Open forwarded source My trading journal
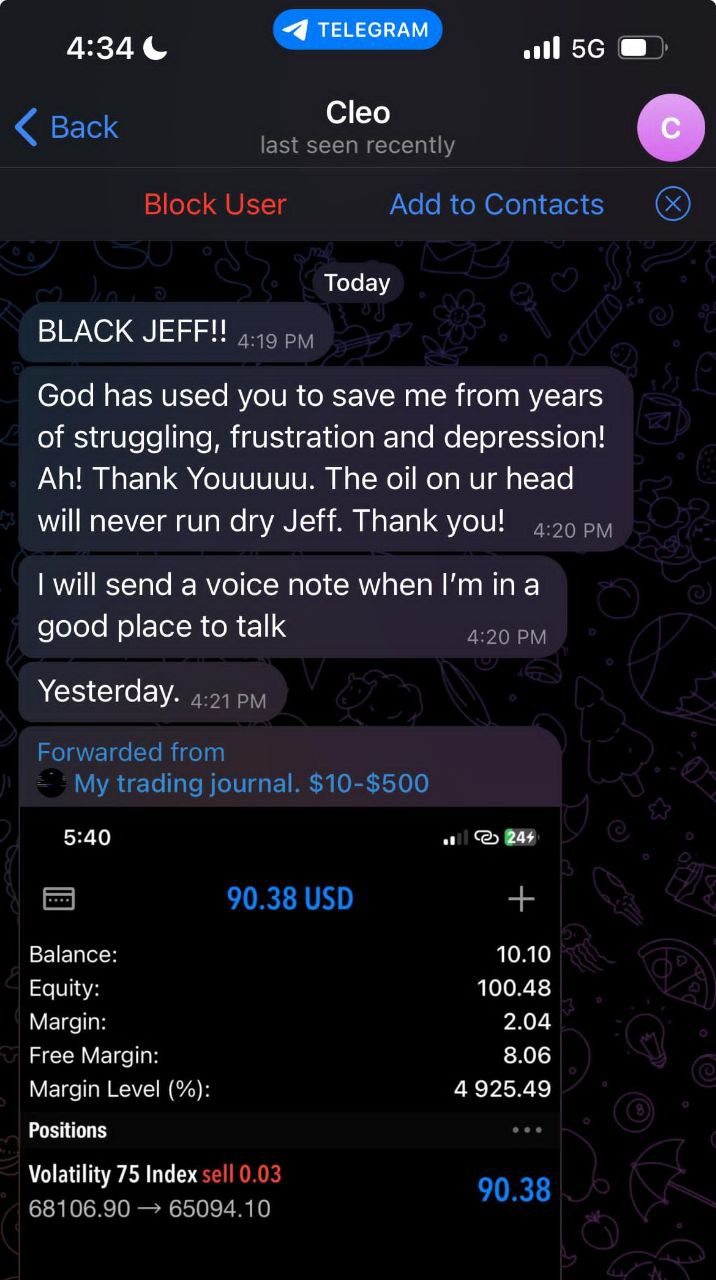Viewport: 716px width, 1280px height. click(250, 783)
